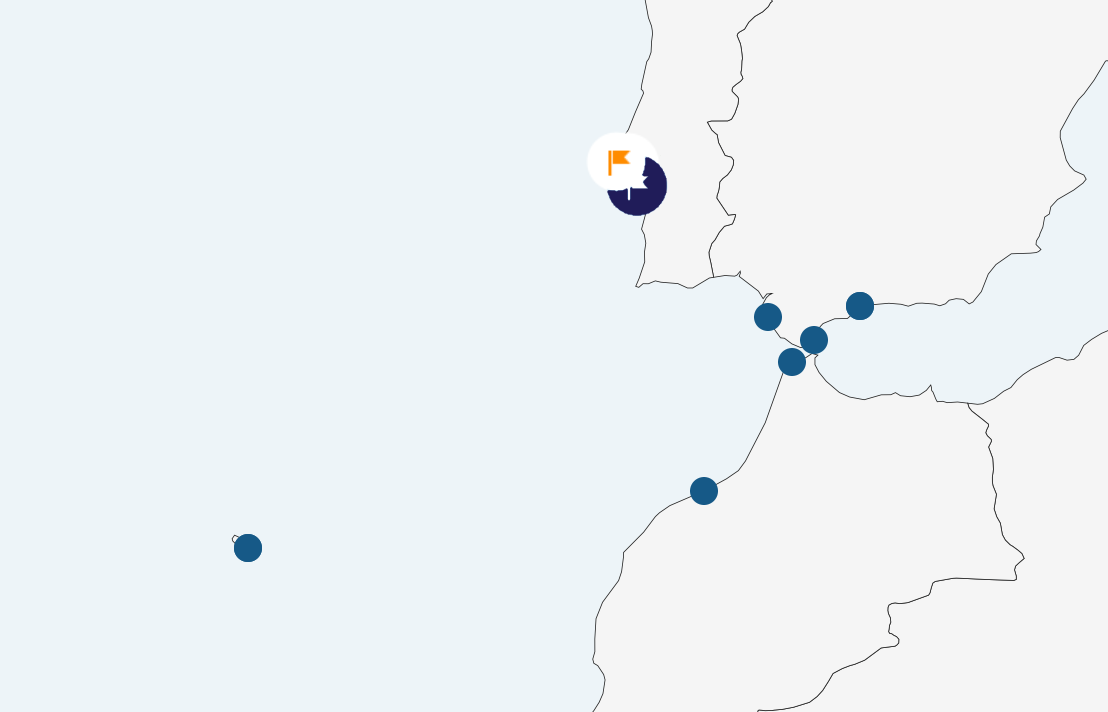Select the lone marker on Morocco's Atlantic coast

(704, 491)
